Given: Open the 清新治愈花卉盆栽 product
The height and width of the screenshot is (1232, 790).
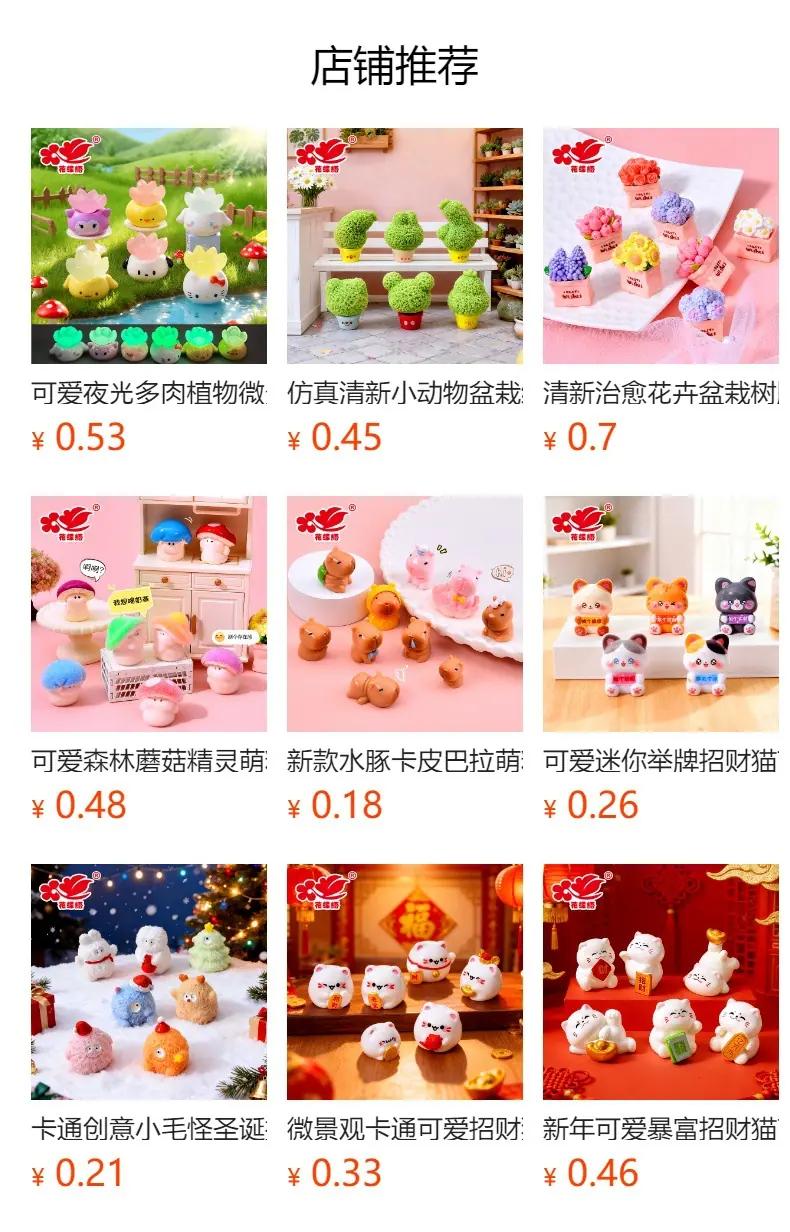Looking at the screenshot, I should pos(661,292).
